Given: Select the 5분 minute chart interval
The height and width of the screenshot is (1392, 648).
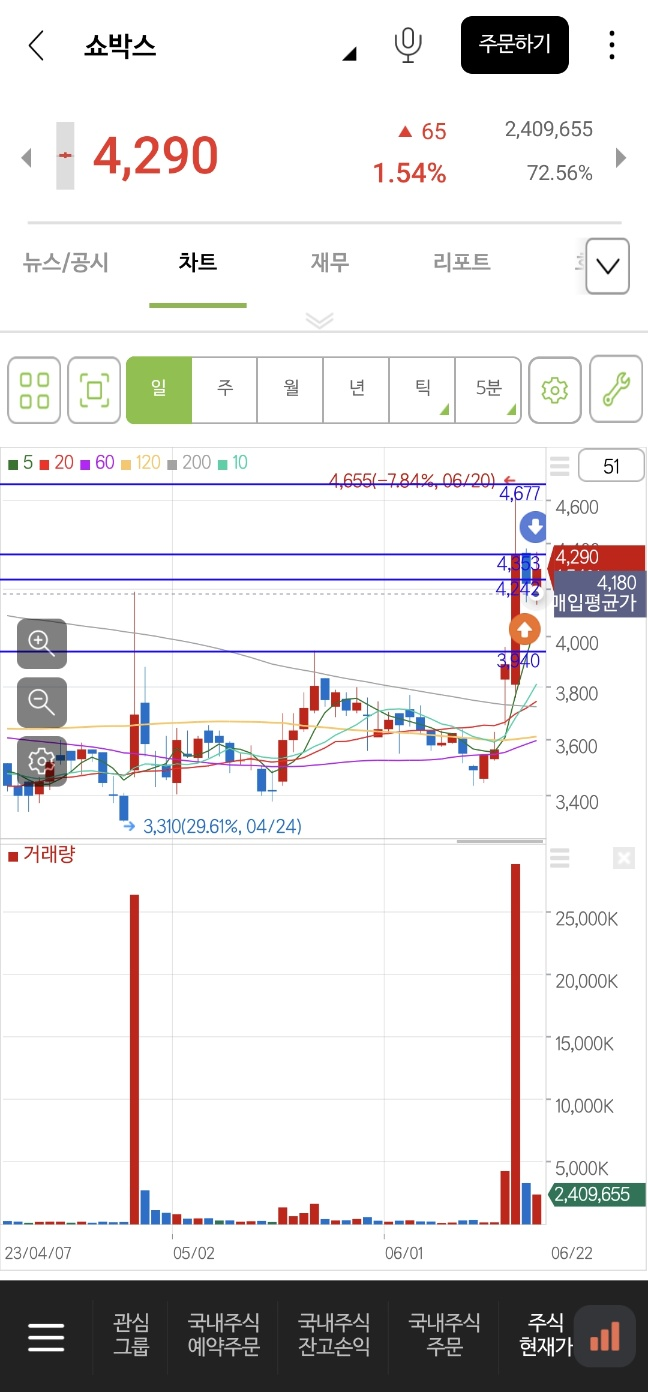Looking at the screenshot, I should pos(488,389).
